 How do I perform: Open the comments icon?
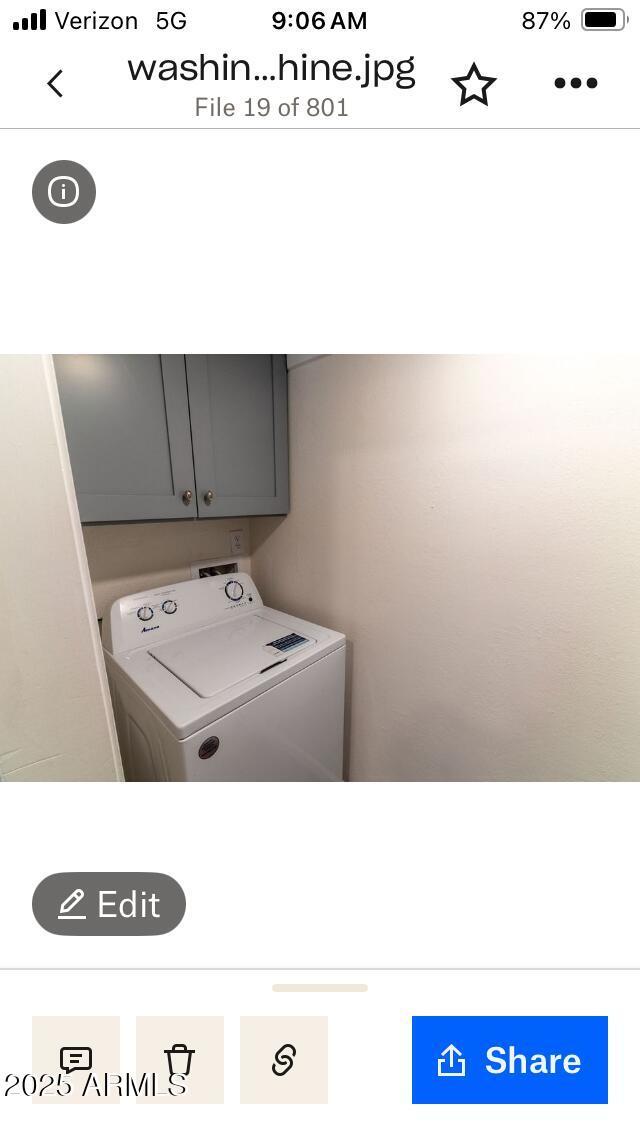76,1060
